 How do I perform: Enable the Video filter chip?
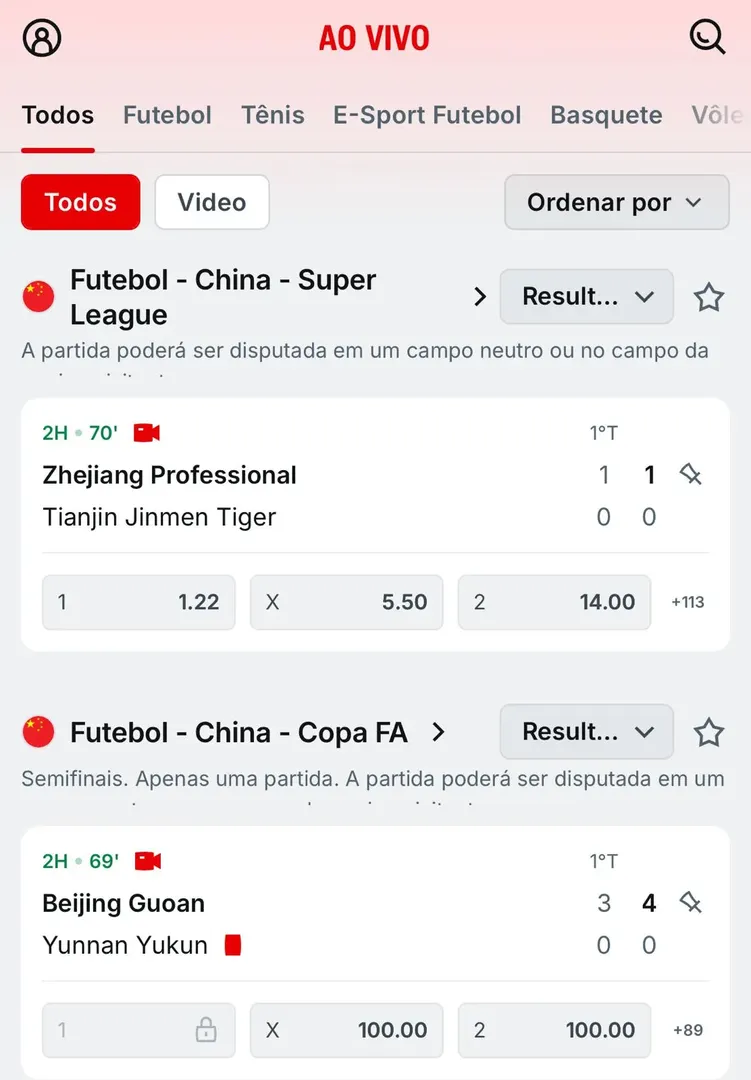[212, 202]
